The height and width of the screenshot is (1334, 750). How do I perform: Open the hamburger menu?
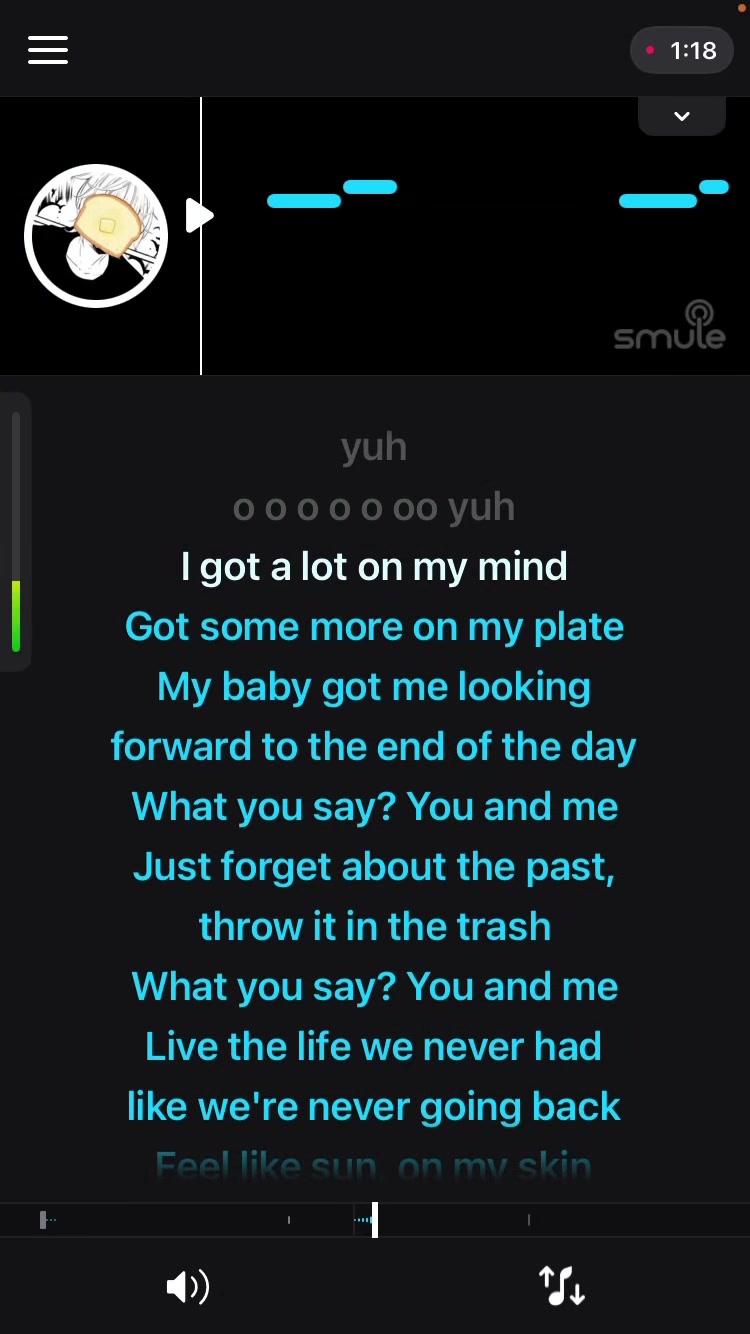pyautogui.click(x=48, y=50)
